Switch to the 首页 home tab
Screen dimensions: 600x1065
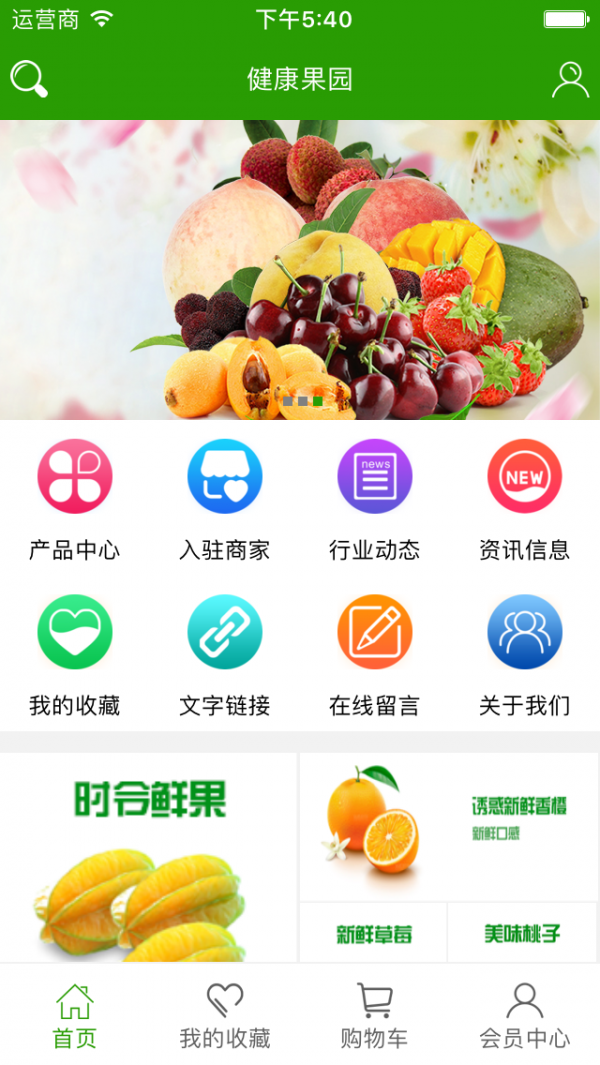75,1015
